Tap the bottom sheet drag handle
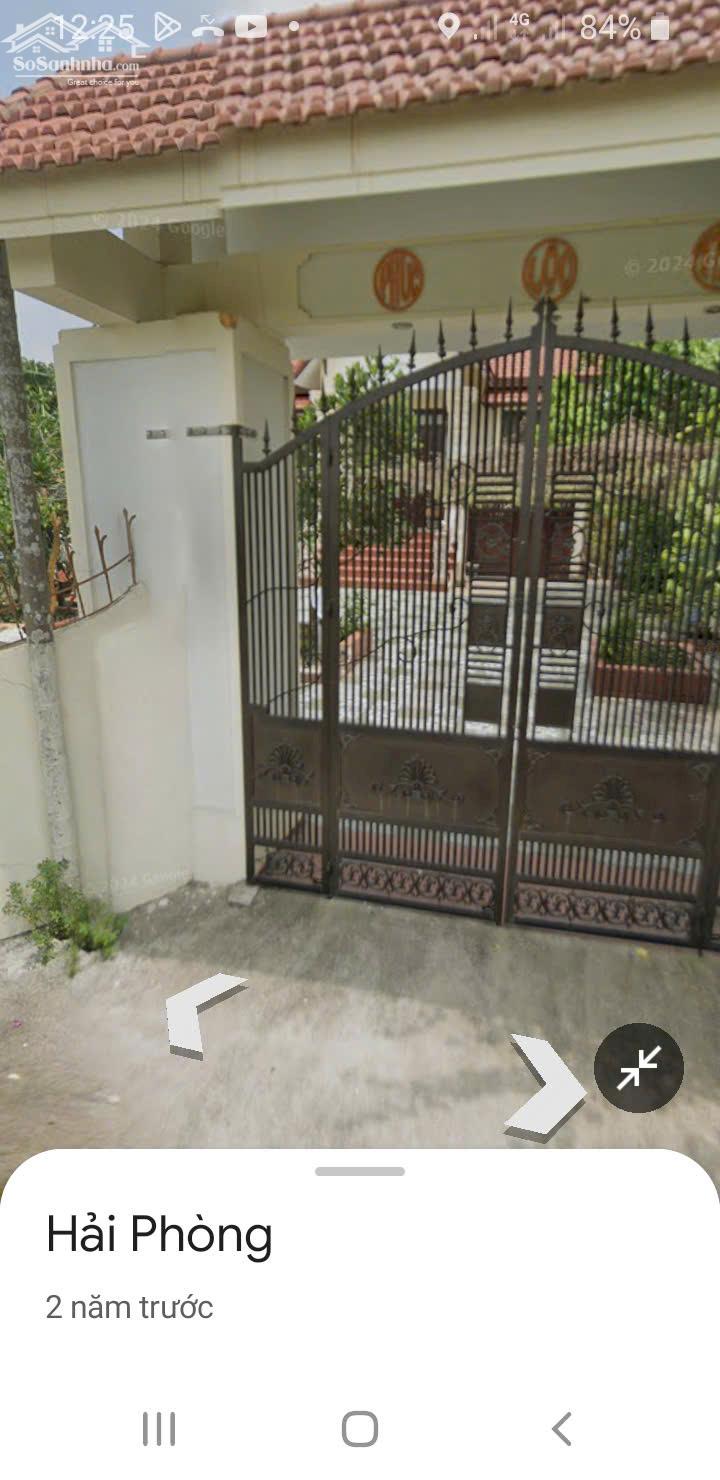The height and width of the screenshot is (1480, 720). click(360, 1171)
